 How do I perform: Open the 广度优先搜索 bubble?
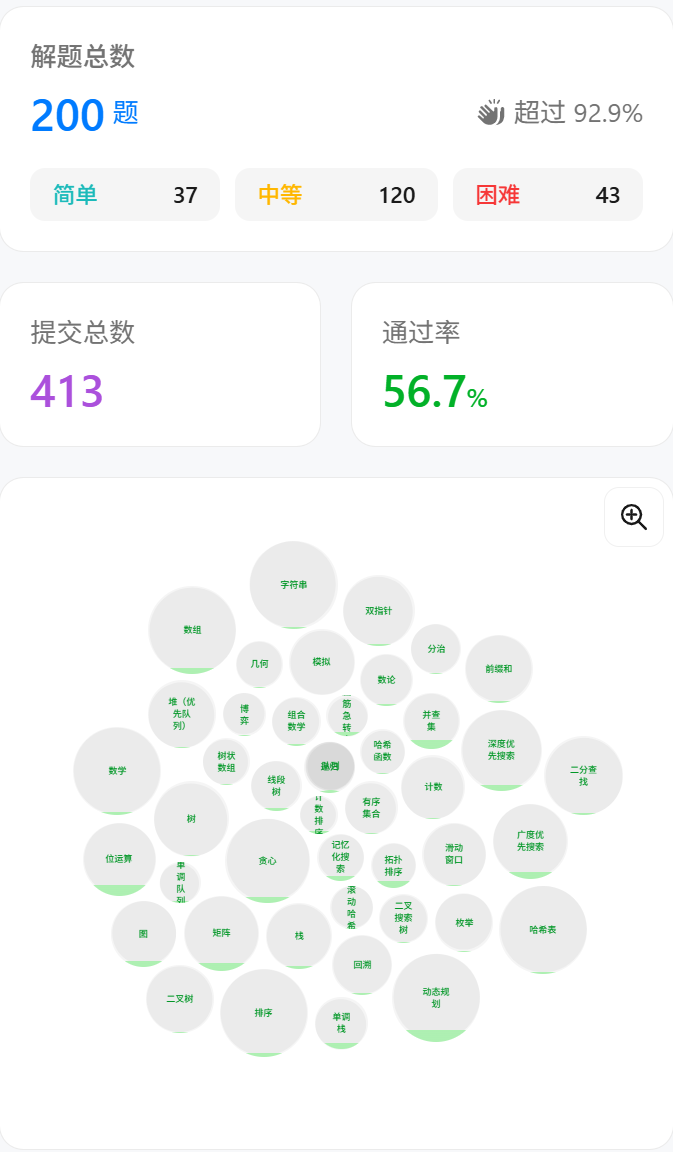[x=530, y=840]
